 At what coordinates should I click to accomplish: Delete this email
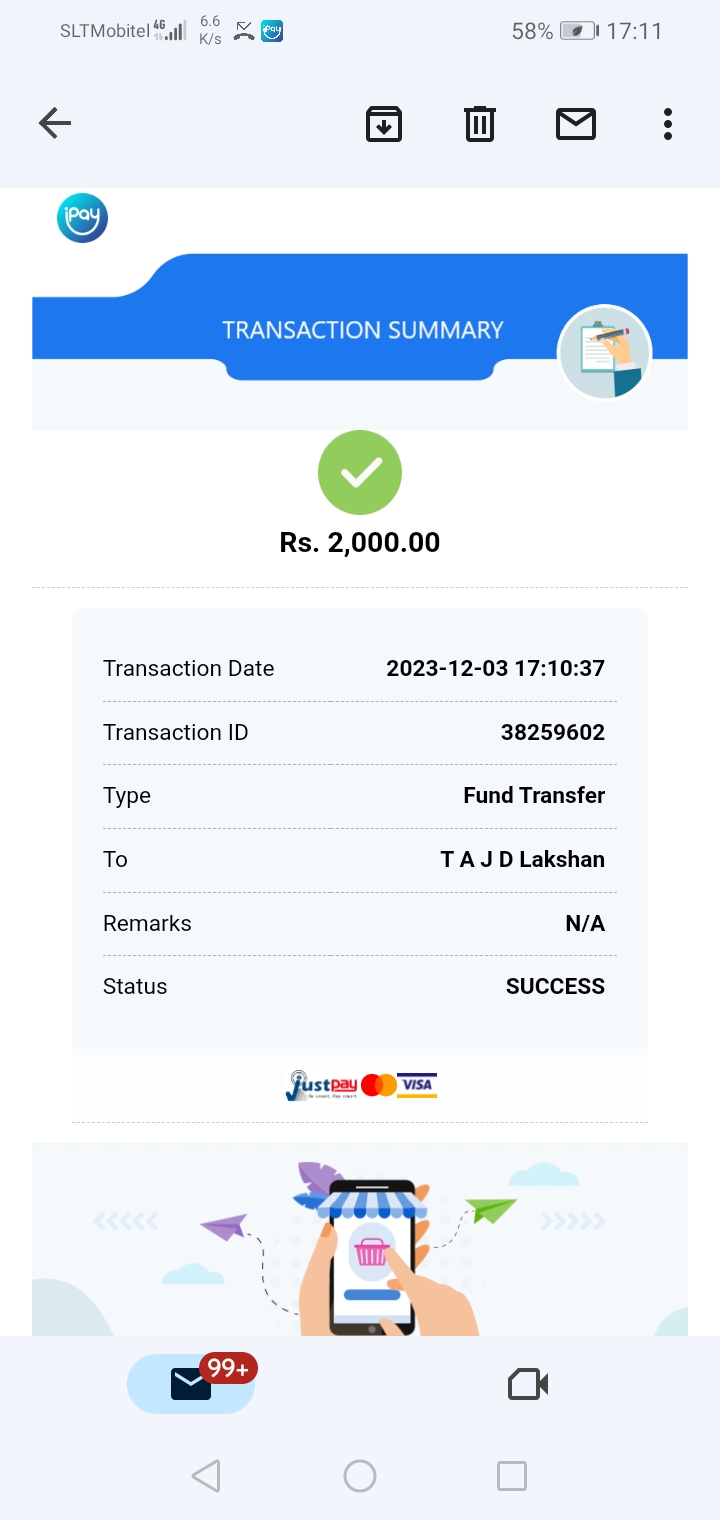coord(480,124)
